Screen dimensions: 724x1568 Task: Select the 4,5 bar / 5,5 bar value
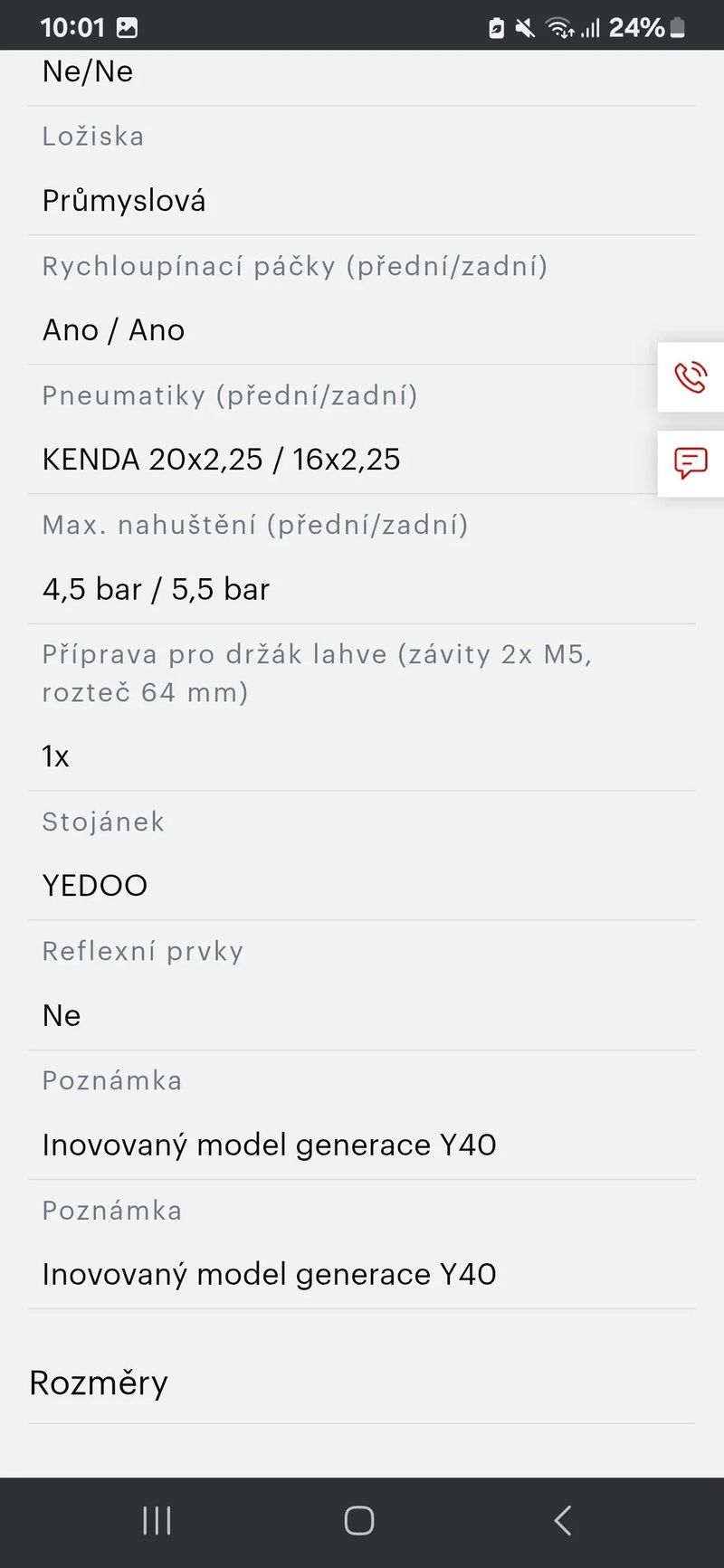[x=156, y=589]
